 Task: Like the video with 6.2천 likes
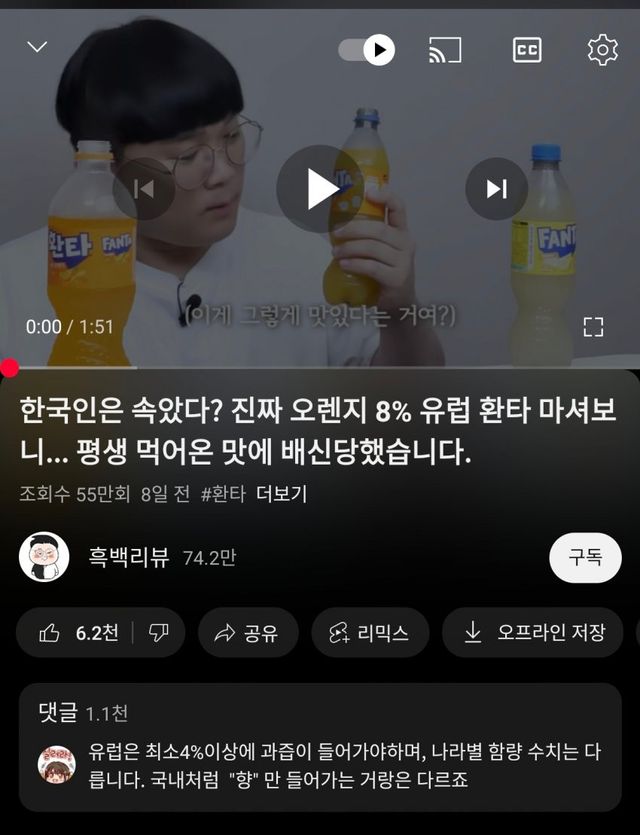79,632
